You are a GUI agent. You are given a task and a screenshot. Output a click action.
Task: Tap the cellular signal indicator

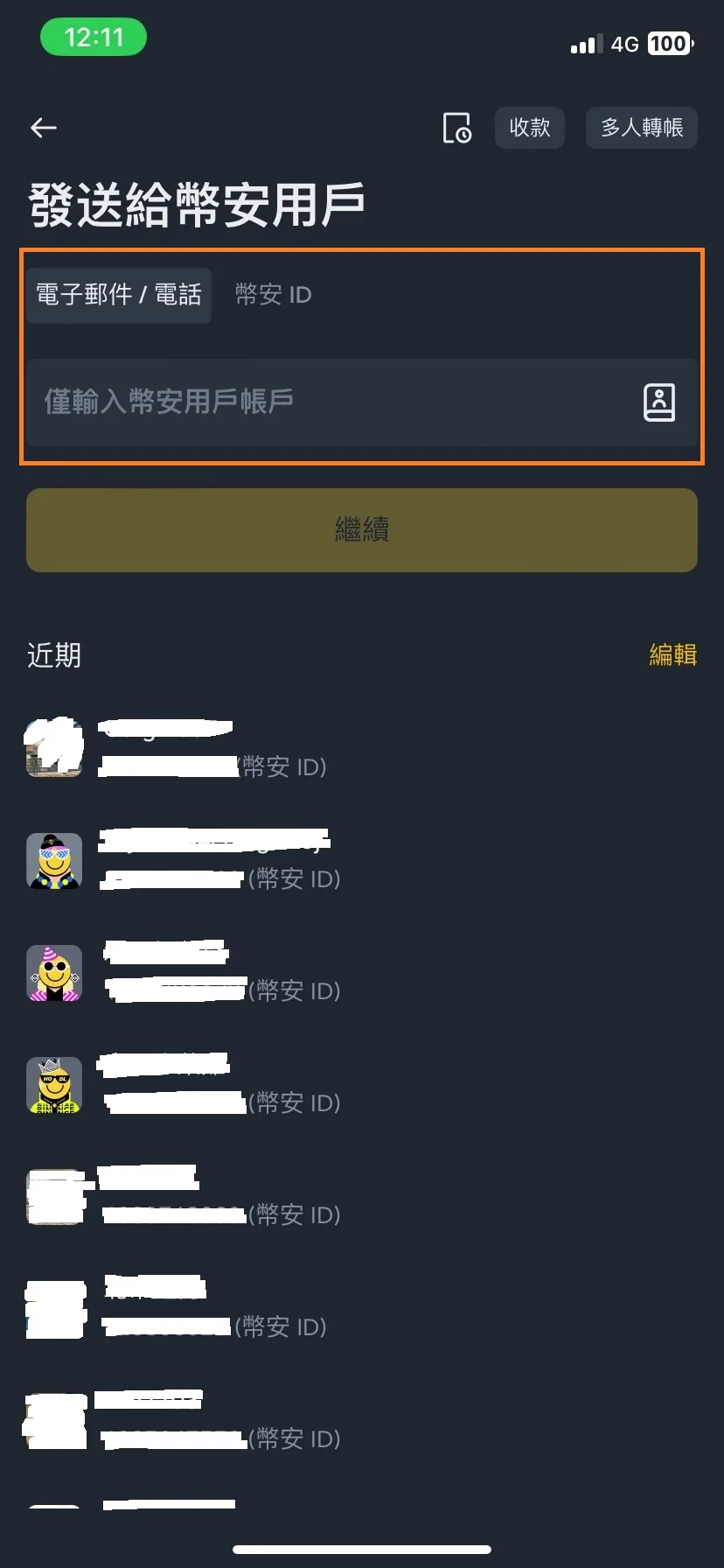[x=587, y=43]
